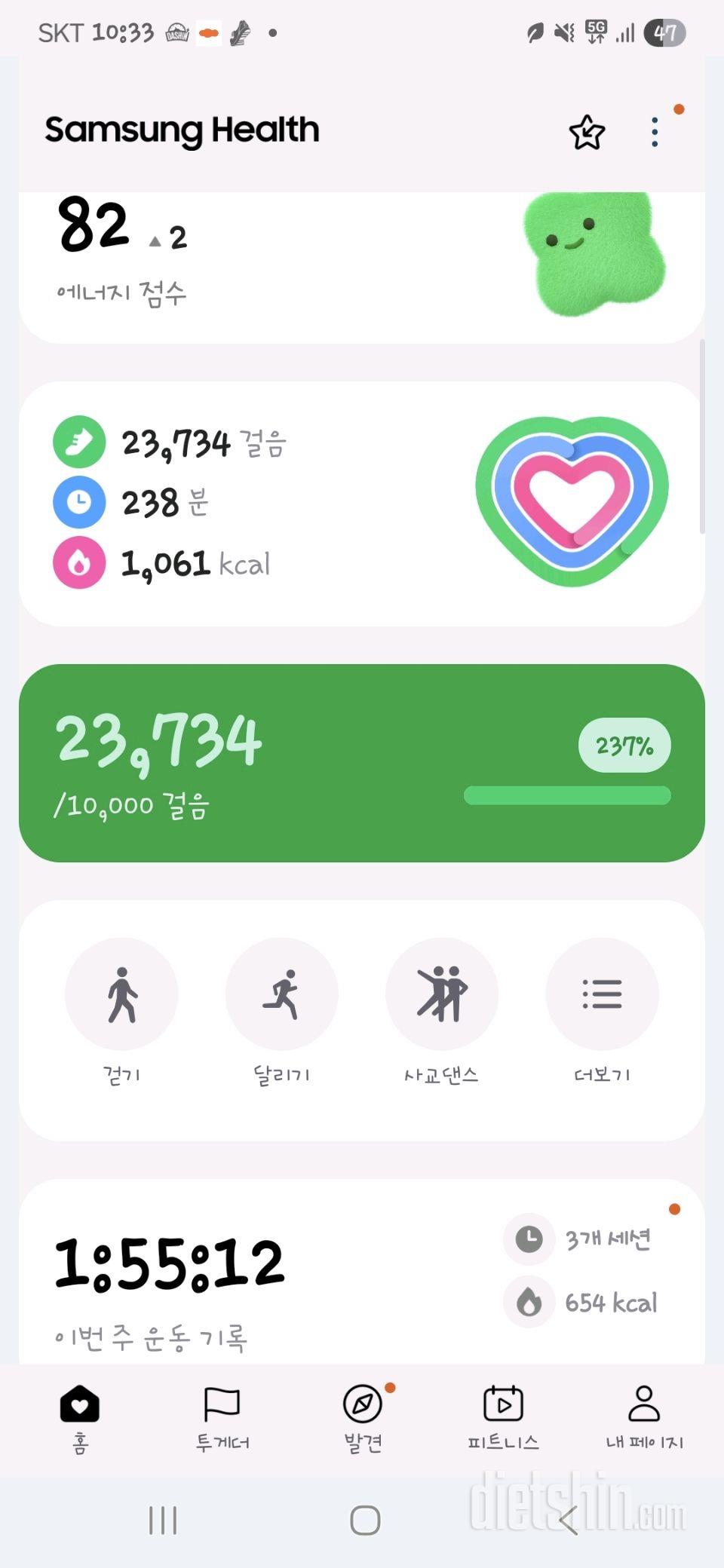Open the three-dot overflow menu
Screen dimensions: 724x1568
(x=655, y=133)
